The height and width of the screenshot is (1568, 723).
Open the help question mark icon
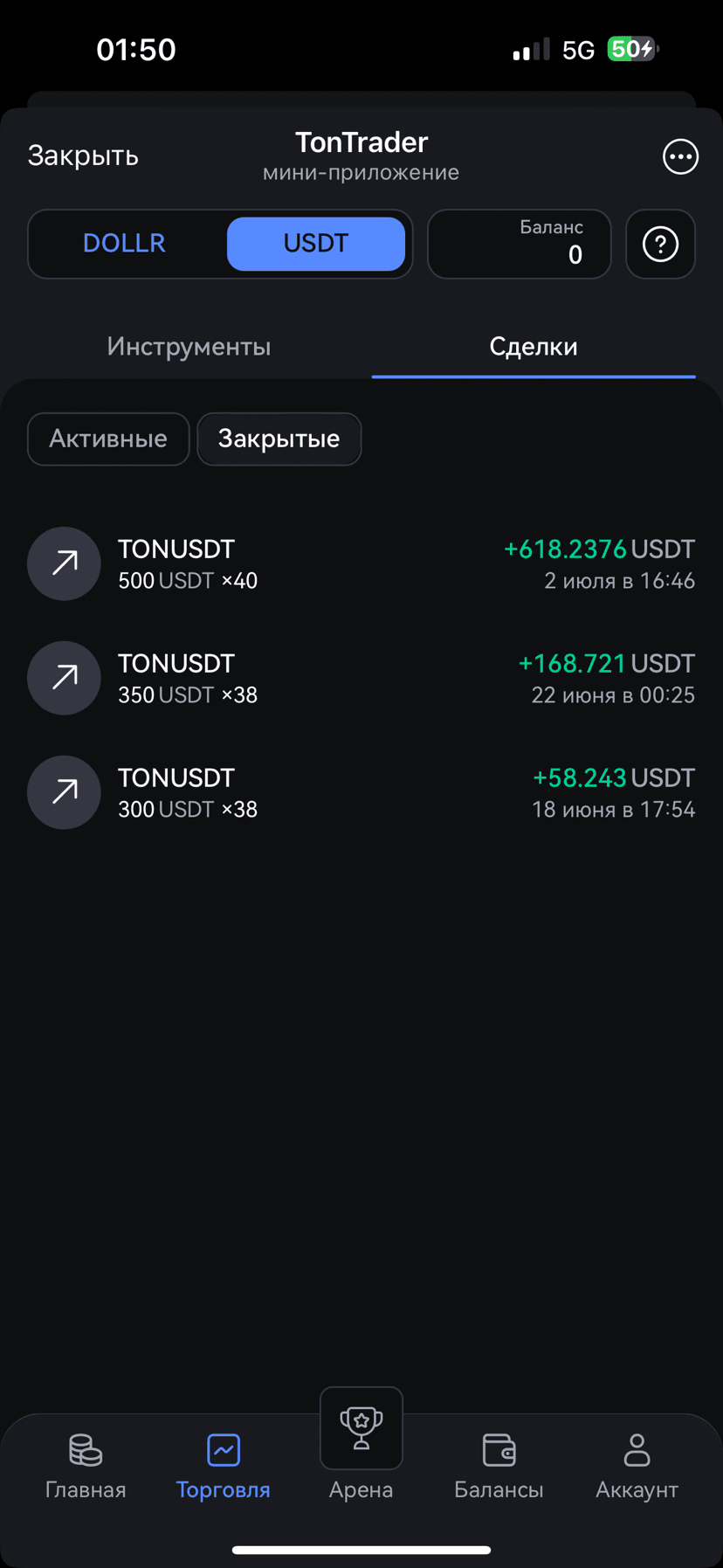[x=660, y=244]
